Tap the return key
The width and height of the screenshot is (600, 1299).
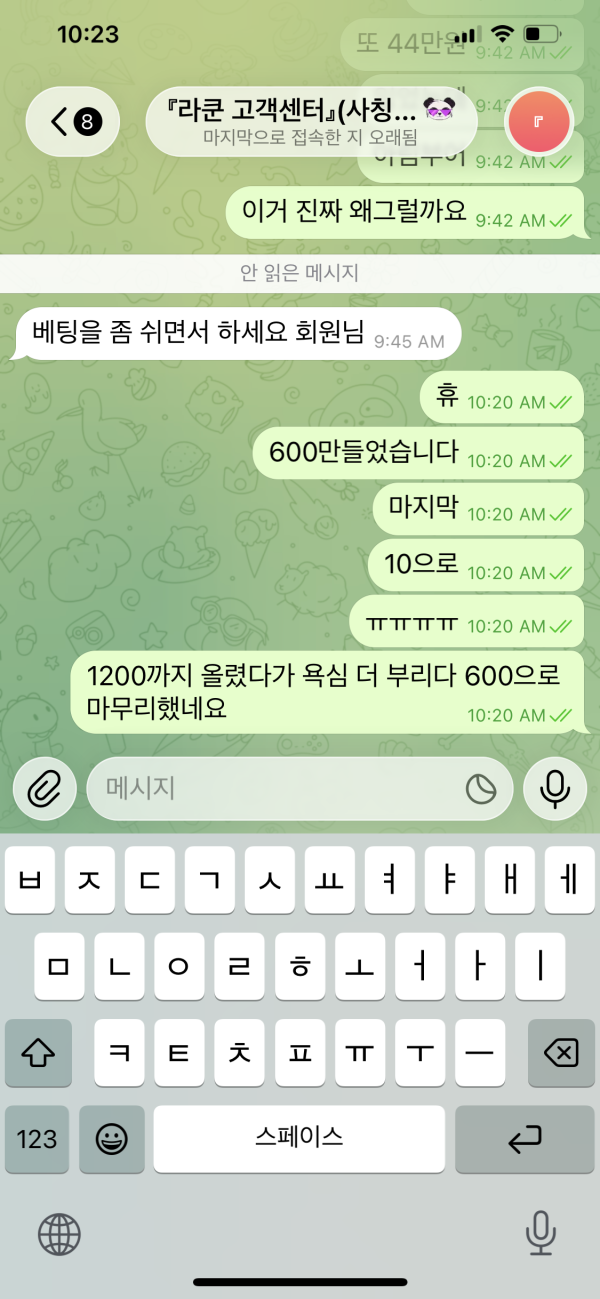525,1139
